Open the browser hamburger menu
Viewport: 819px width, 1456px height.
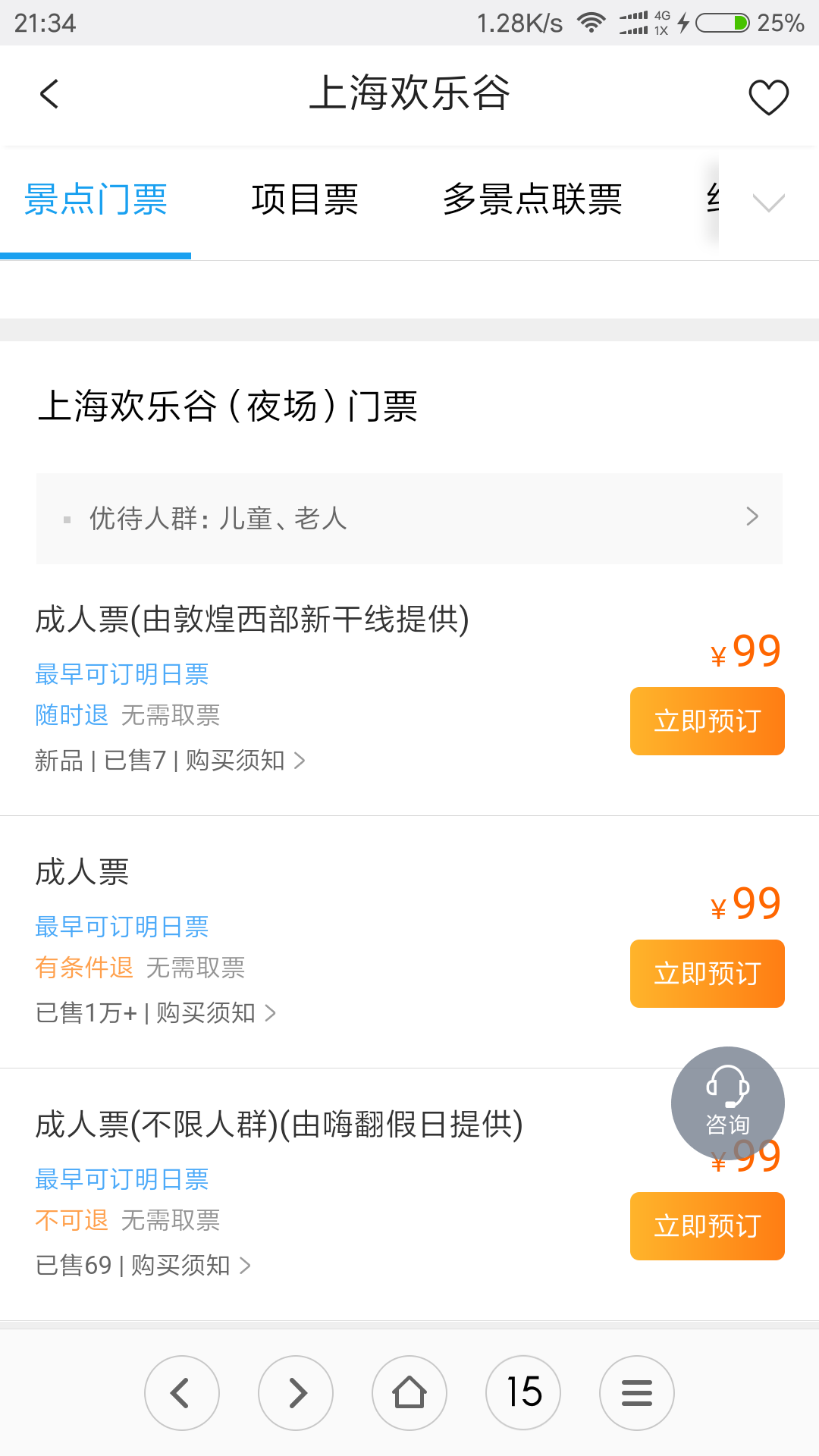tap(637, 1393)
